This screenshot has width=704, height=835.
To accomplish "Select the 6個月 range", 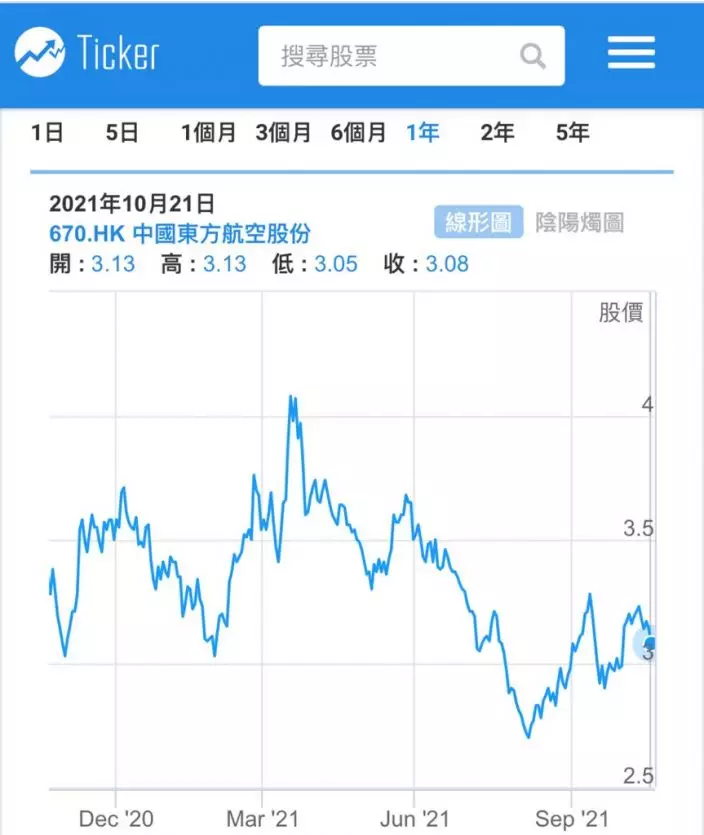I will tap(358, 133).
